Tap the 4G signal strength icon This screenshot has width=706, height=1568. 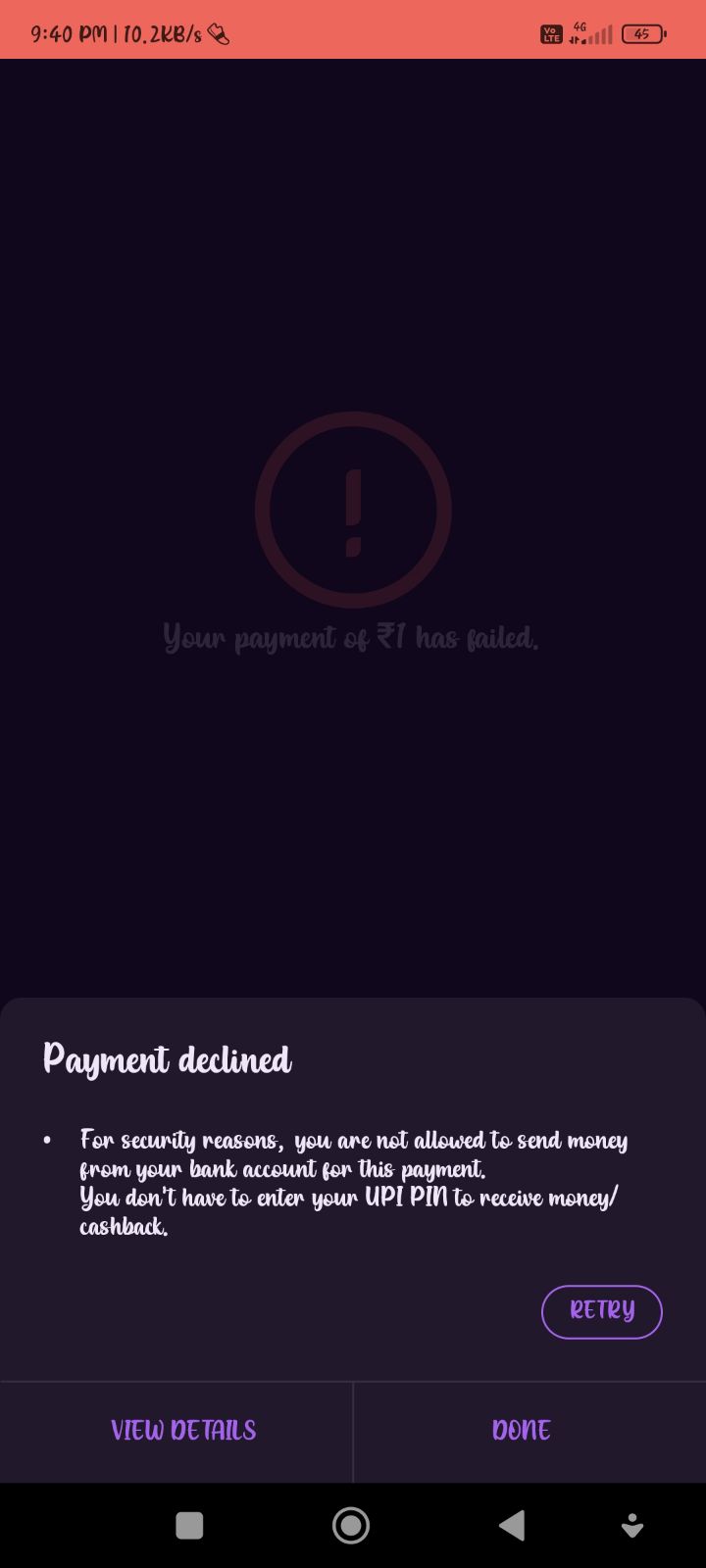pyautogui.click(x=598, y=31)
